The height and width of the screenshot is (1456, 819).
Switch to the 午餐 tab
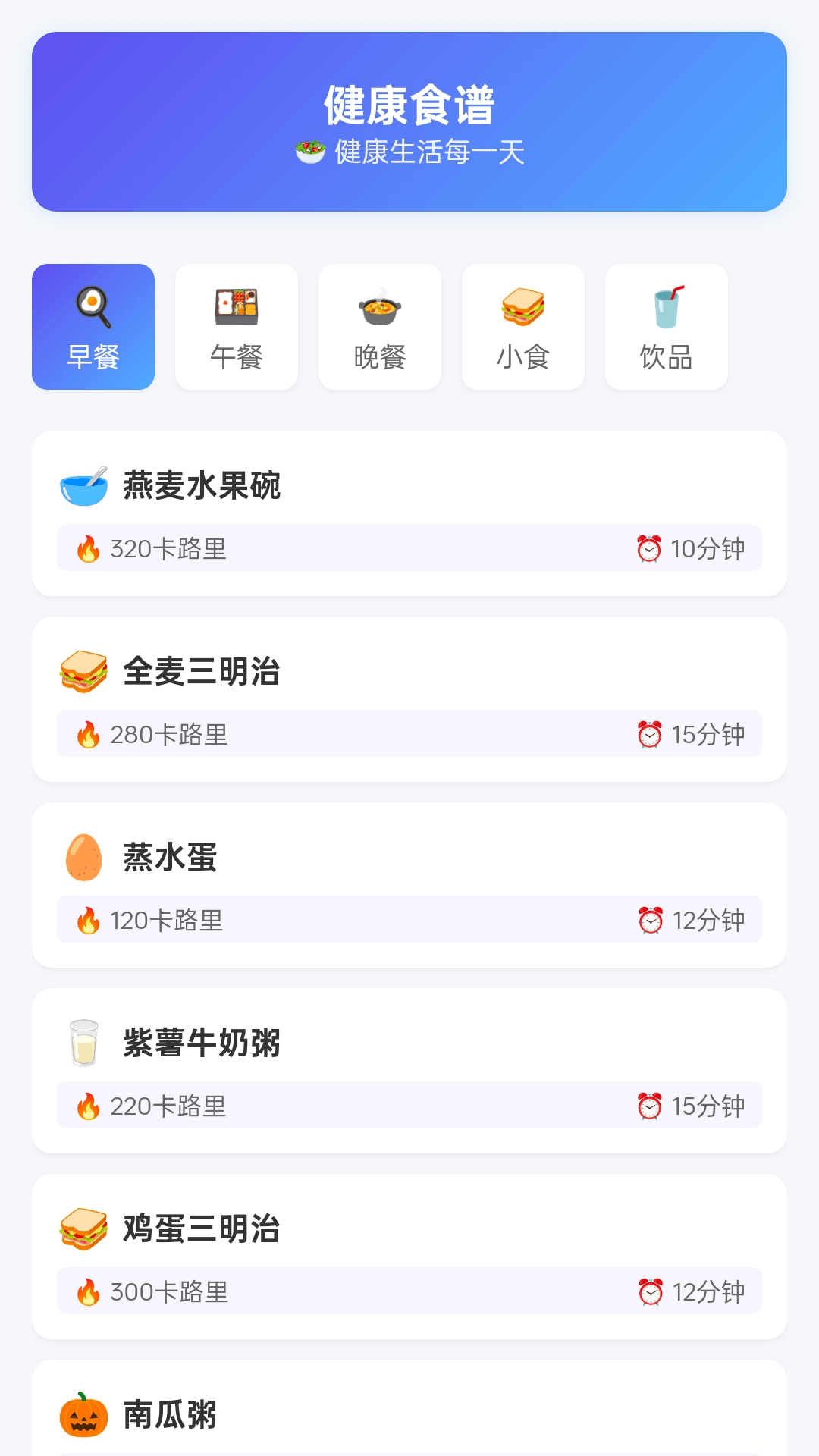point(236,326)
